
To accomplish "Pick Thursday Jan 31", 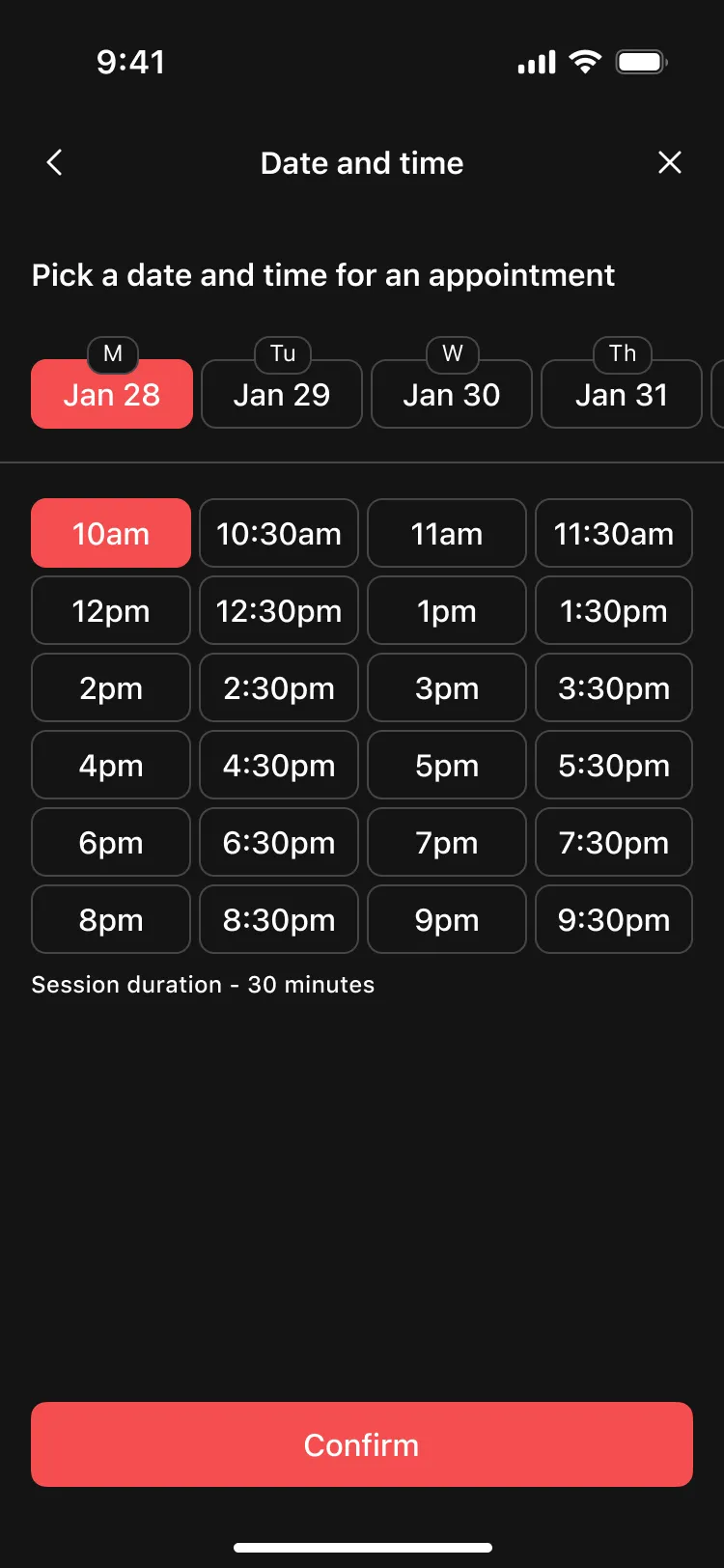I will tap(622, 394).
